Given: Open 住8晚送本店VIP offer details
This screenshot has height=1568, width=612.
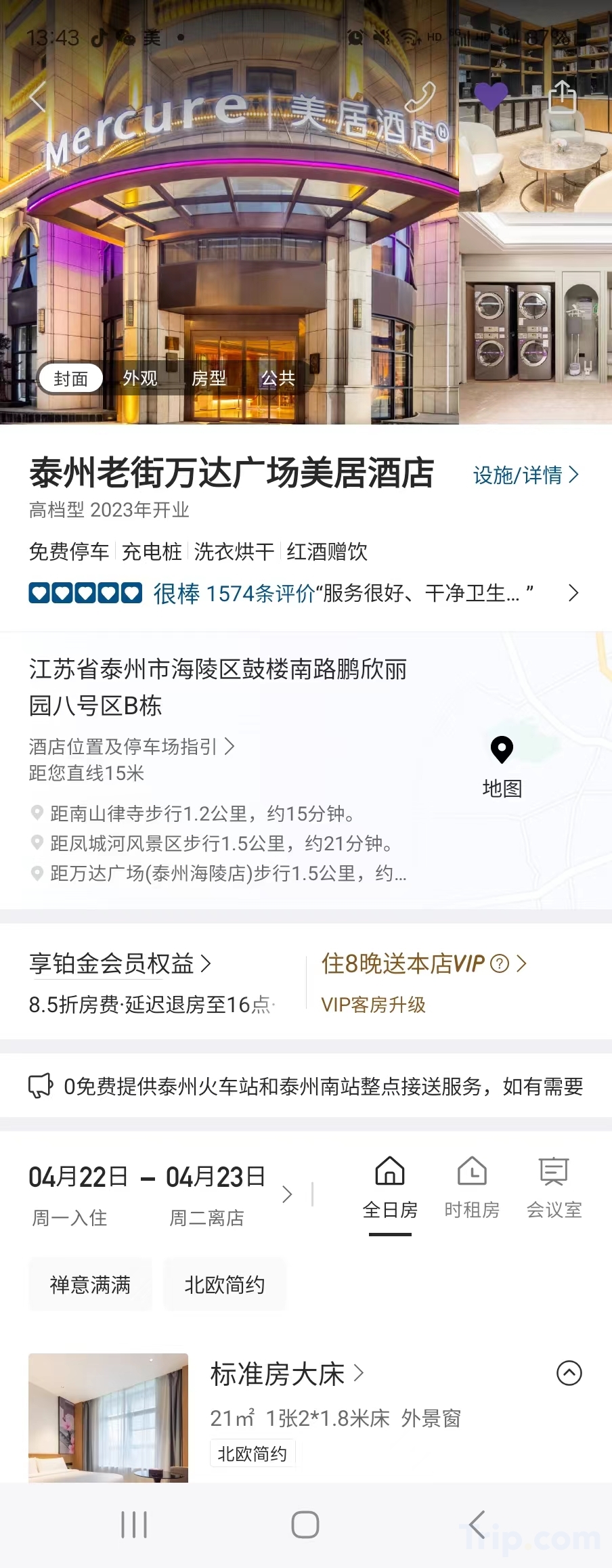Looking at the screenshot, I should pyautogui.click(x=424, y=963).
